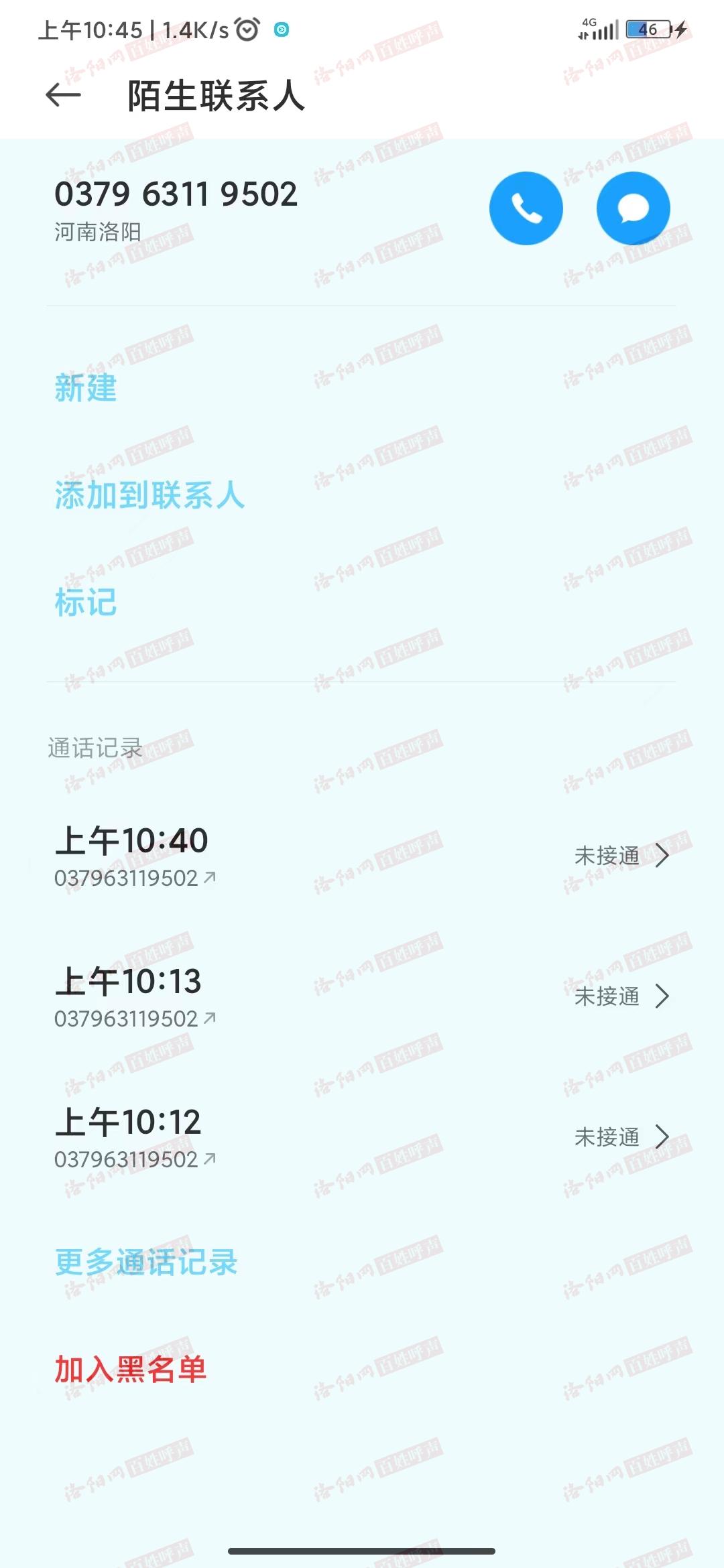Call 0379 6311 9502 with the phone button
The image size is (724, 1568).
526,208
